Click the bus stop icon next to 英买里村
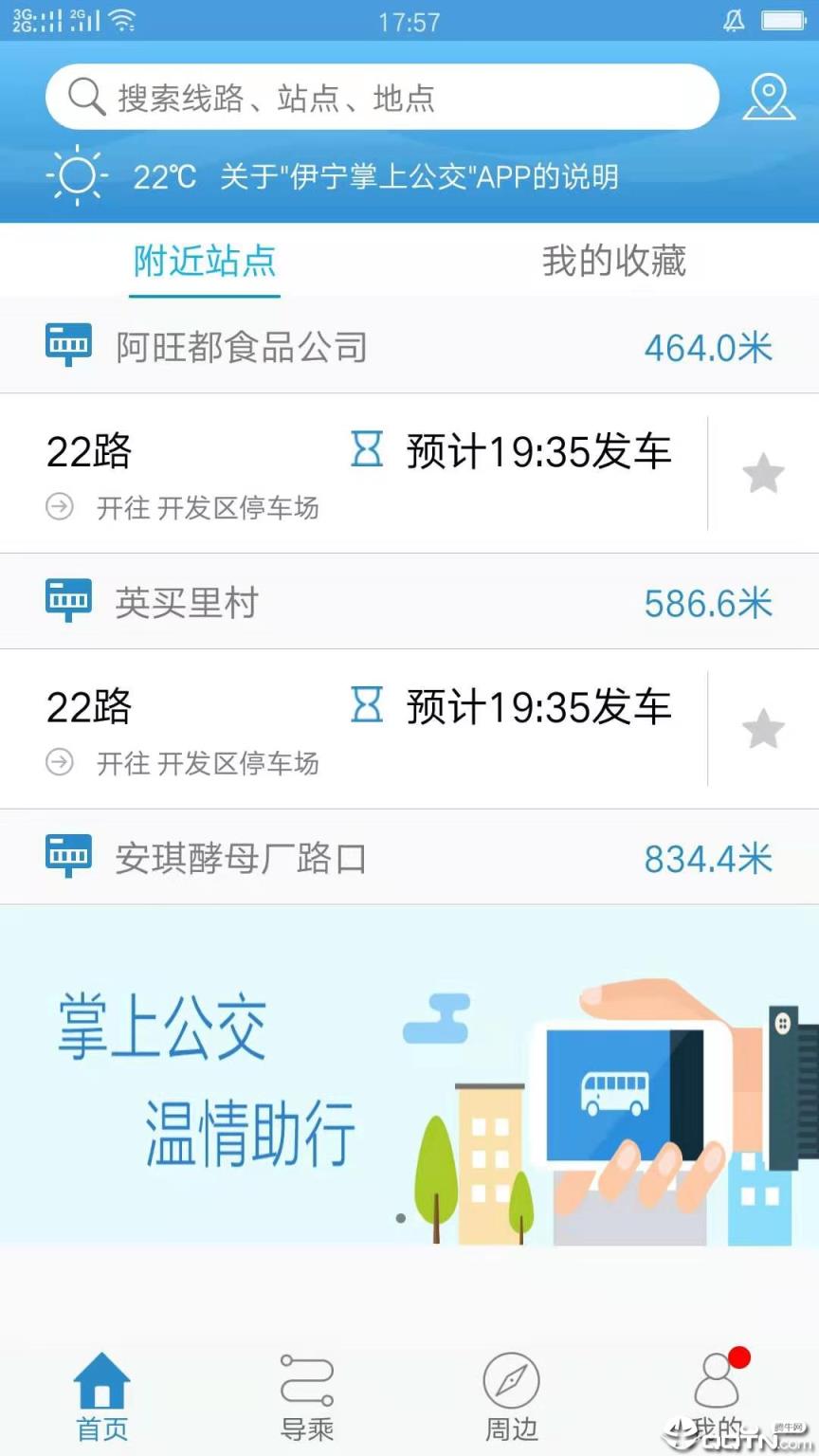The image size is (819, 1456). [x=67, y=600]
